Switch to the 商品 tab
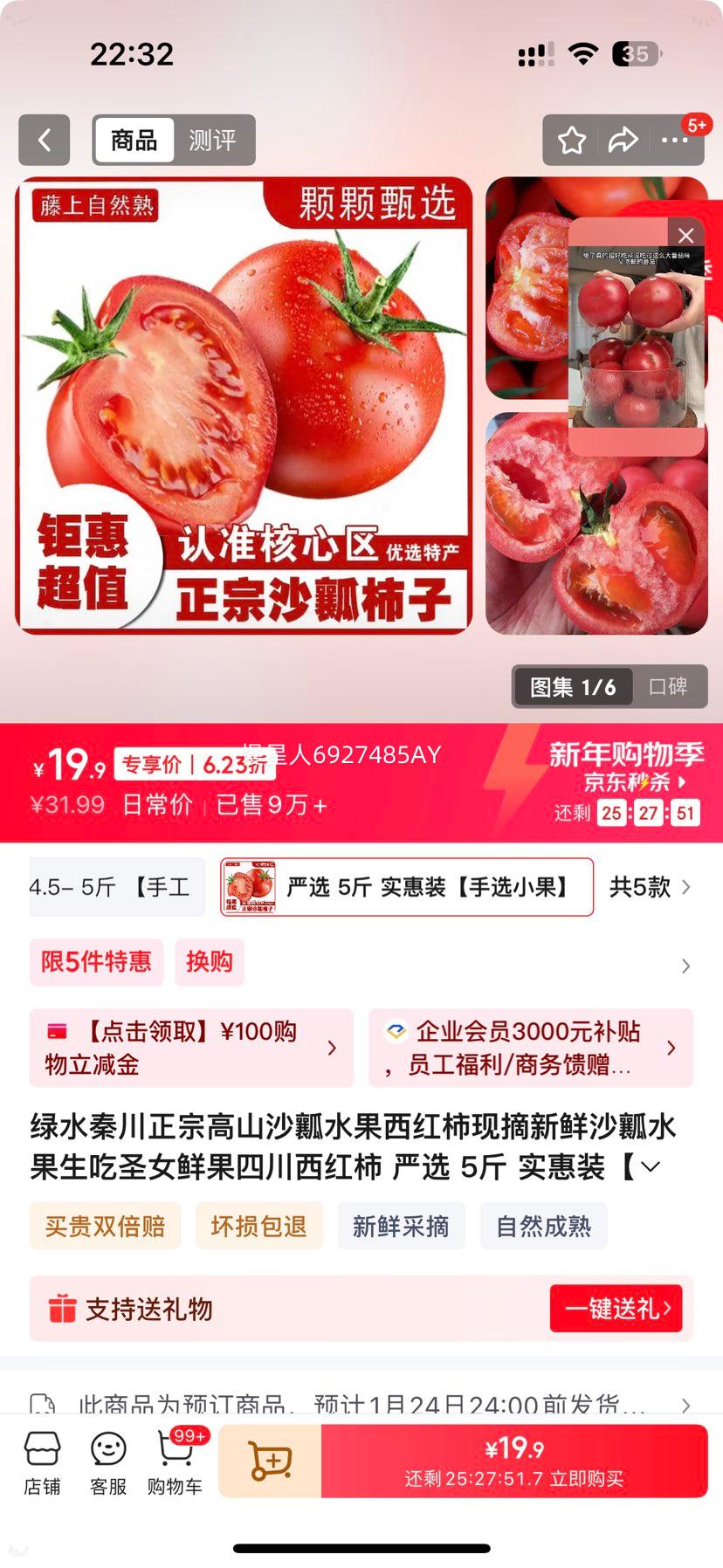The width and height of the screenshot is (723, 1568). [x=133, y=140]
